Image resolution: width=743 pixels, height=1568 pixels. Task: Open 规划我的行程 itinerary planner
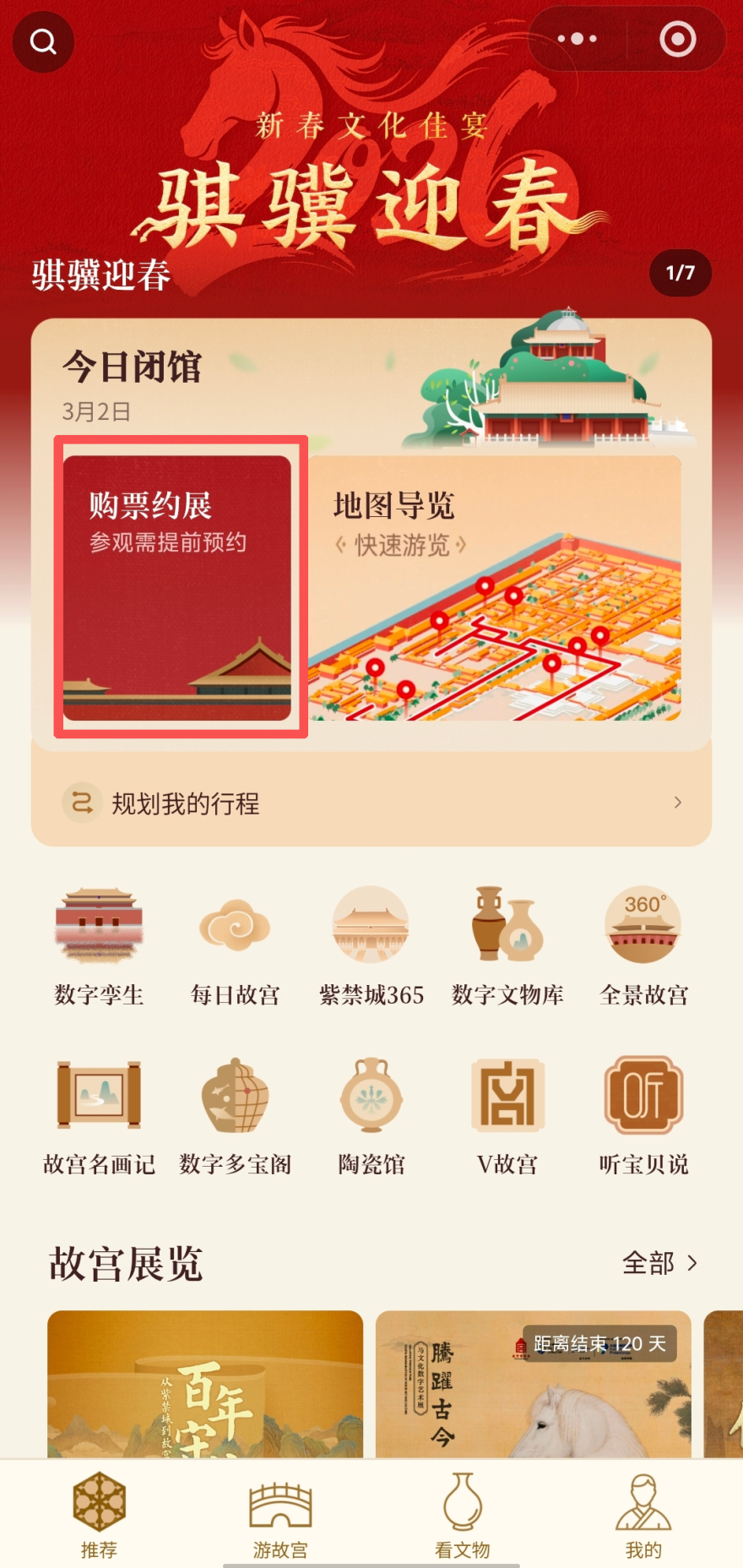(x=371, y=803)
